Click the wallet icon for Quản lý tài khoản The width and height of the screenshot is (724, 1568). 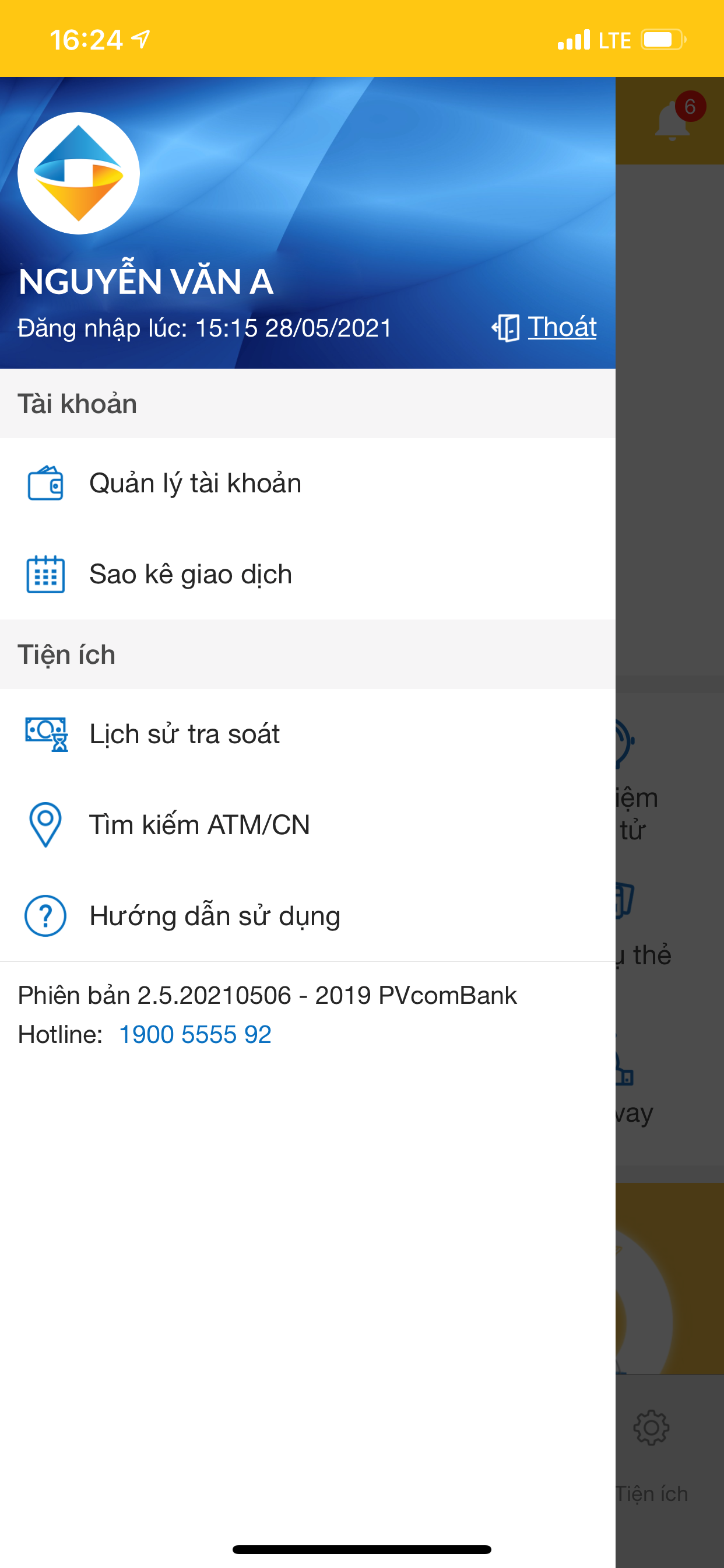(x=46, y=484)
